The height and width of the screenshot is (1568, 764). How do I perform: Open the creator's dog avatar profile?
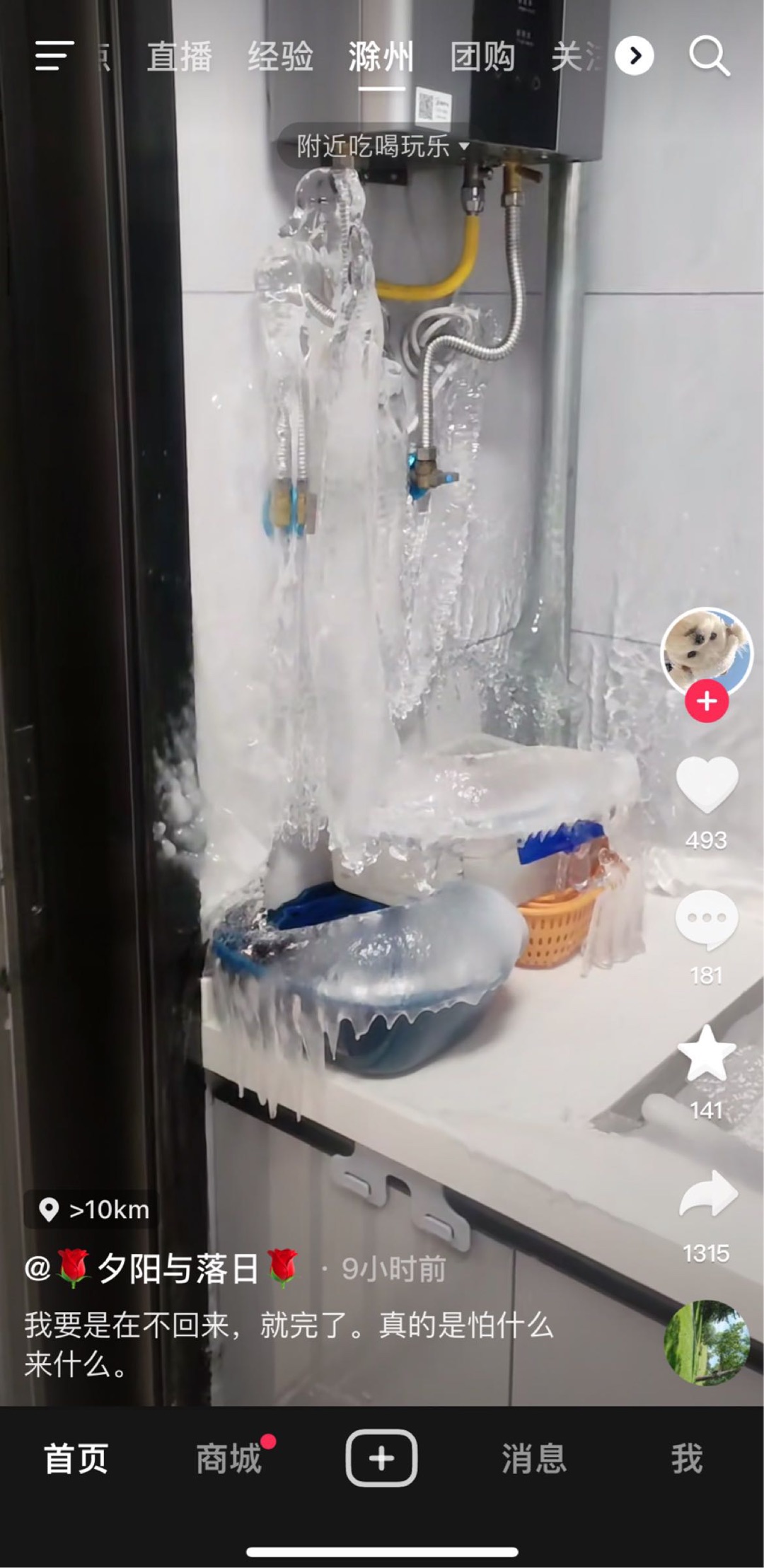[x=705, y=651]
